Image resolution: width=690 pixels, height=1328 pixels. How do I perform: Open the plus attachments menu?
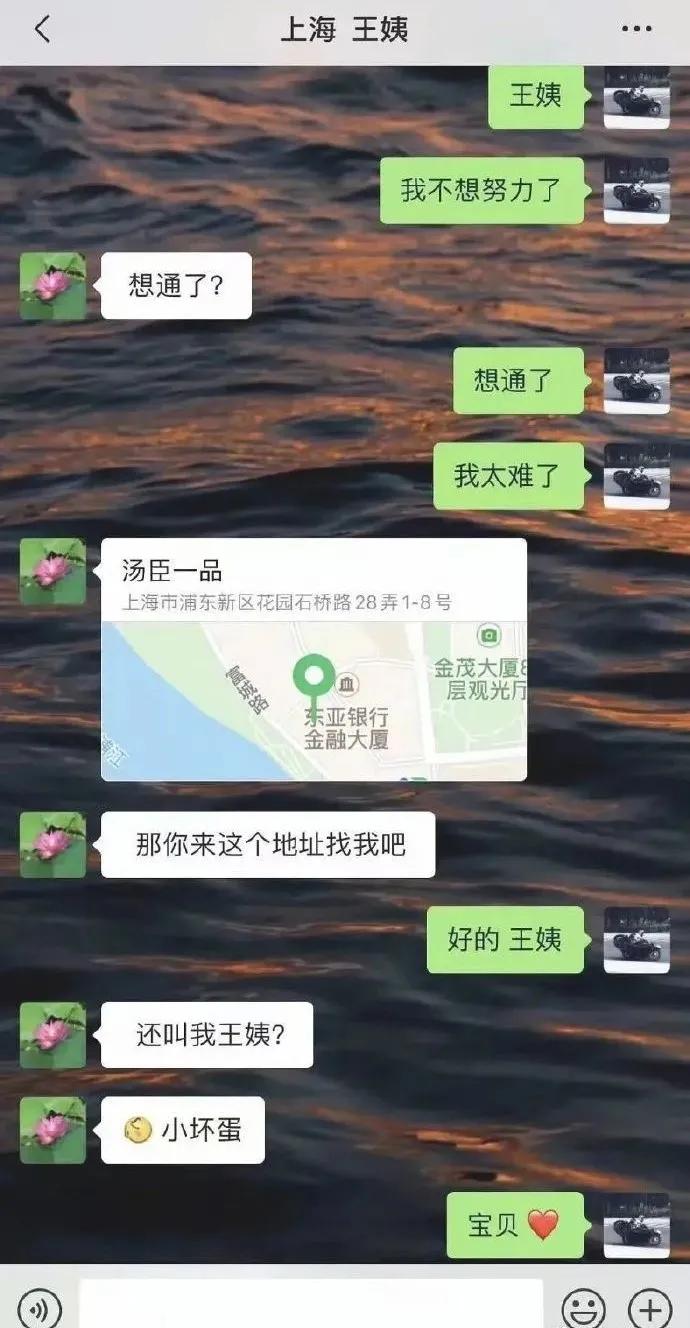click(649, 1308)
